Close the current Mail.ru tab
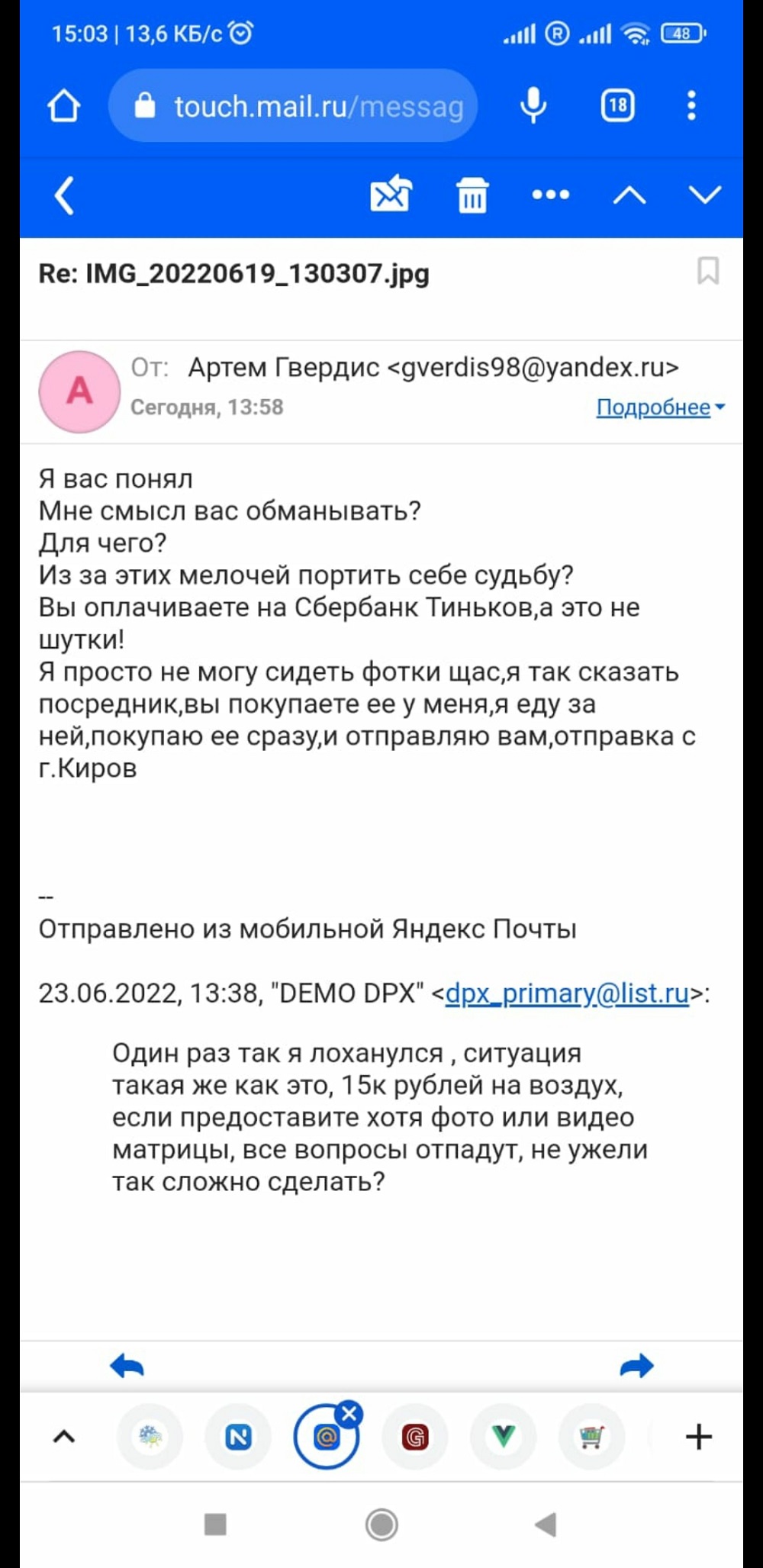Viewport: 763px width, 1568px height. point(349,1414)
